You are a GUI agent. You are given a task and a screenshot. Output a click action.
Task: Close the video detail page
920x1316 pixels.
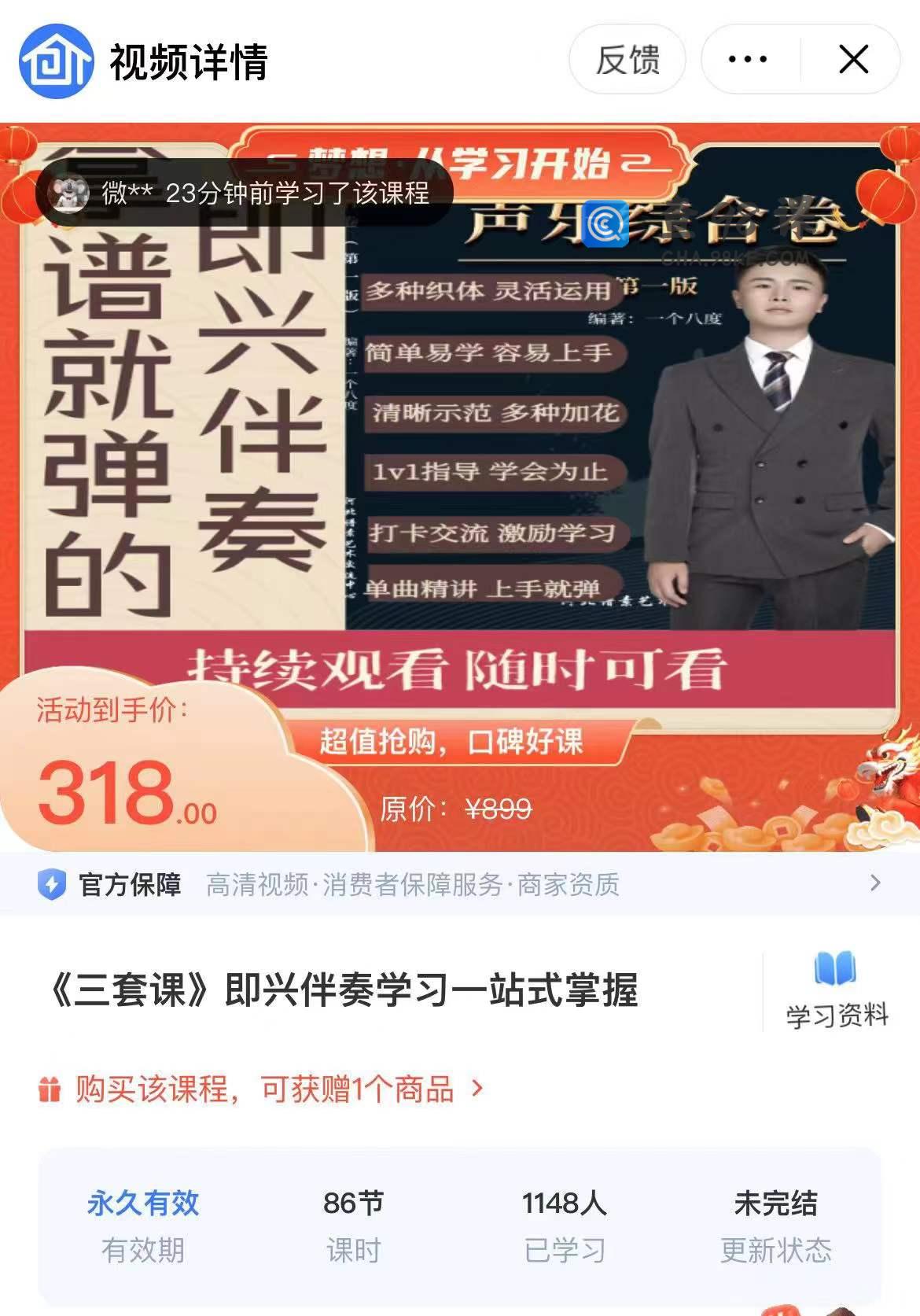click(x=853, y=60)
